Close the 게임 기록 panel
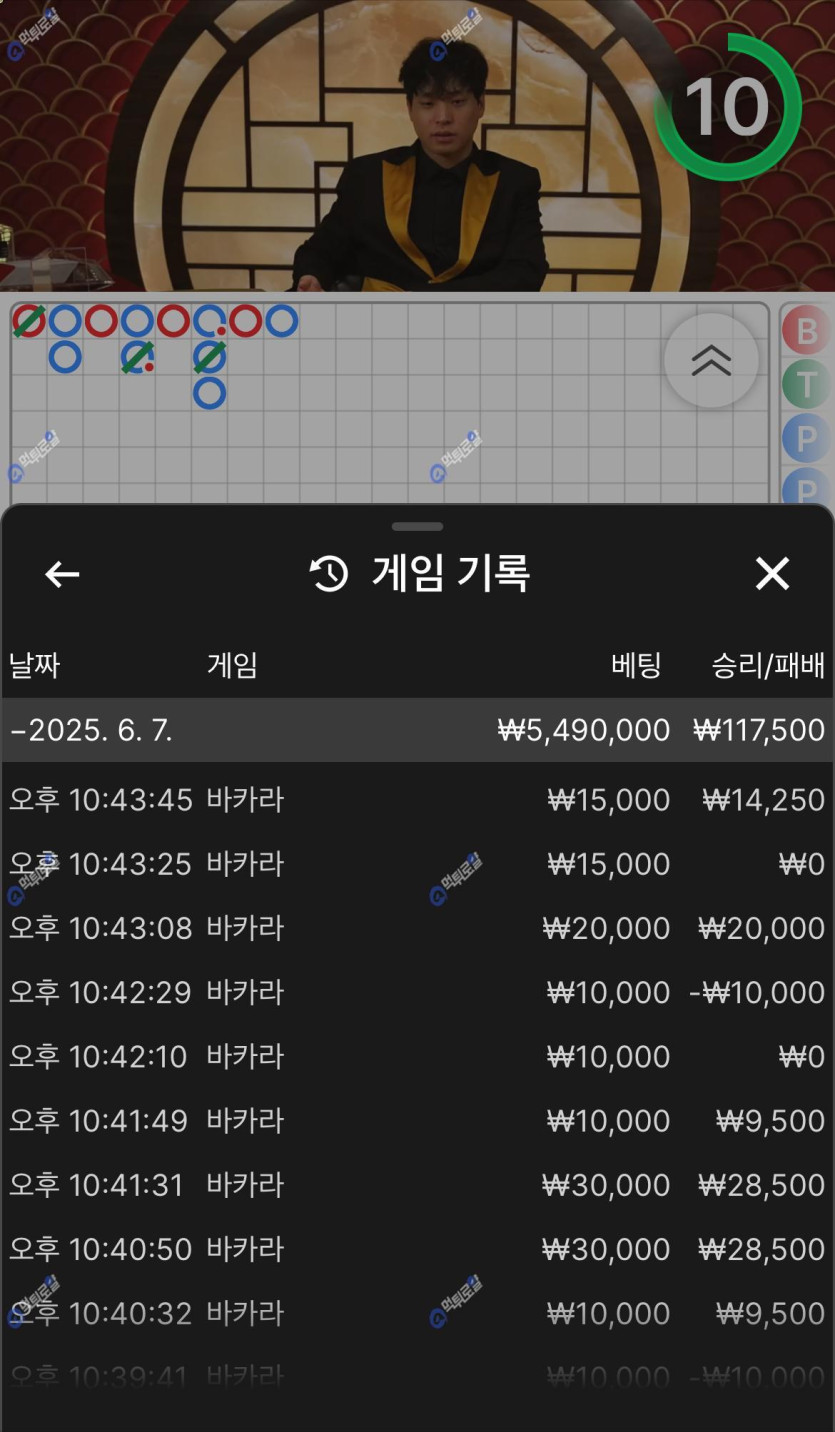This screenshot has width=835, height=1432. [x=772, y=574]
